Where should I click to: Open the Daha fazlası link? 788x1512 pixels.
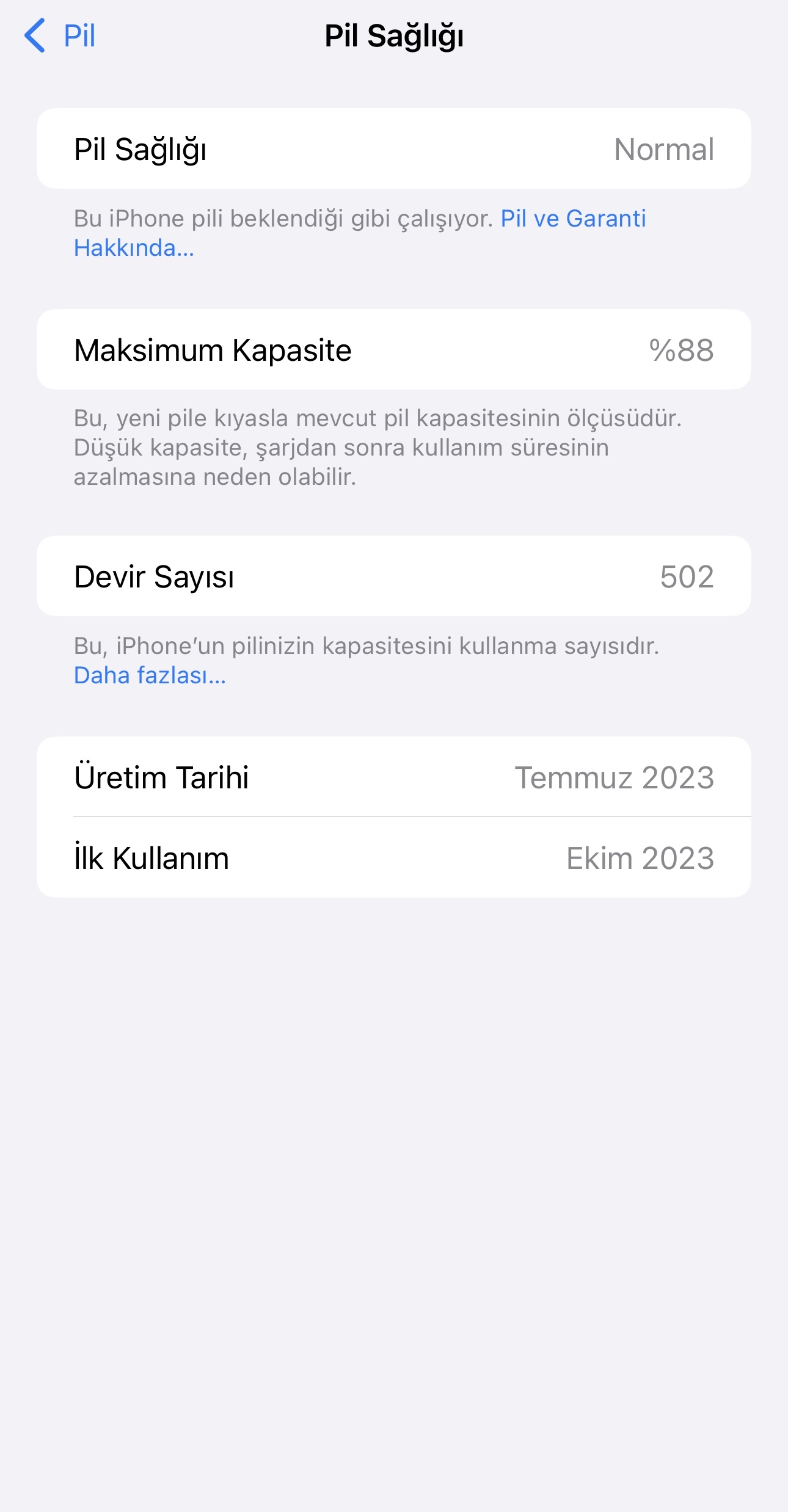tap(150, 675)
